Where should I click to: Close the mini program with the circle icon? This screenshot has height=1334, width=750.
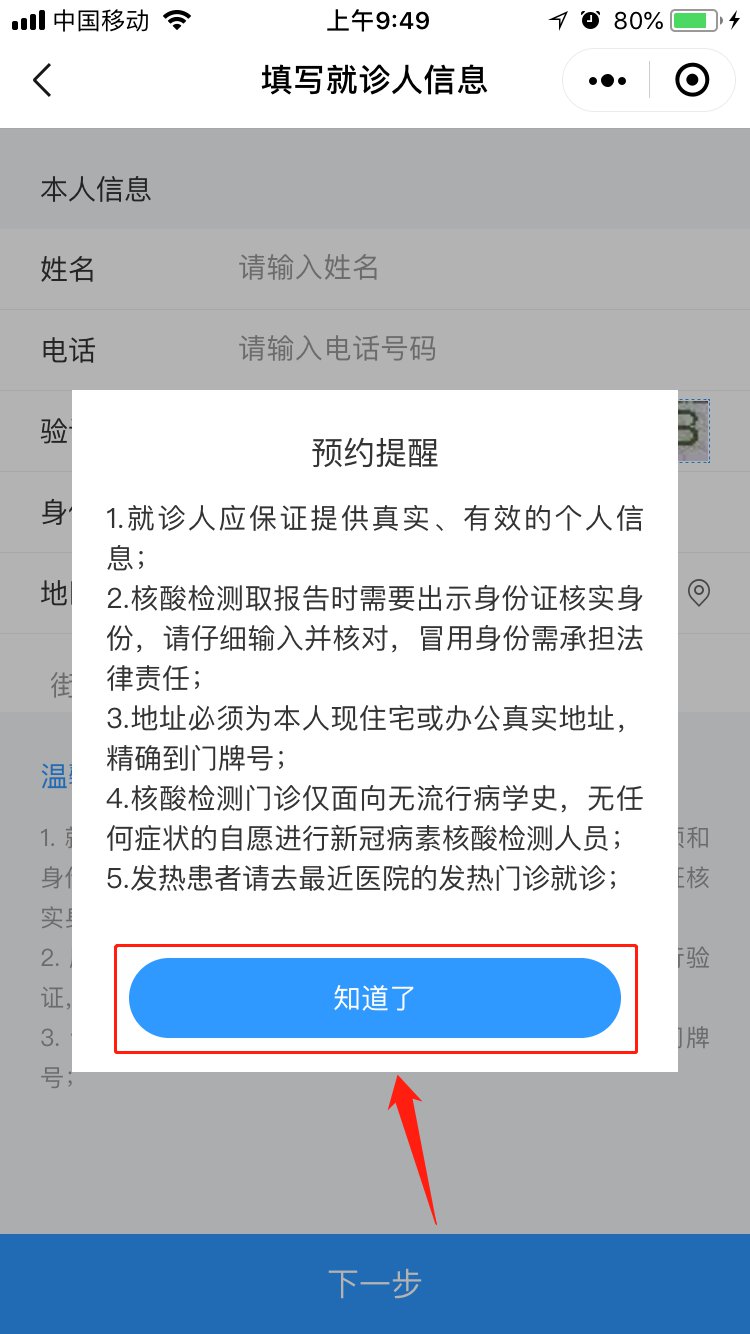tap(692, 80)
